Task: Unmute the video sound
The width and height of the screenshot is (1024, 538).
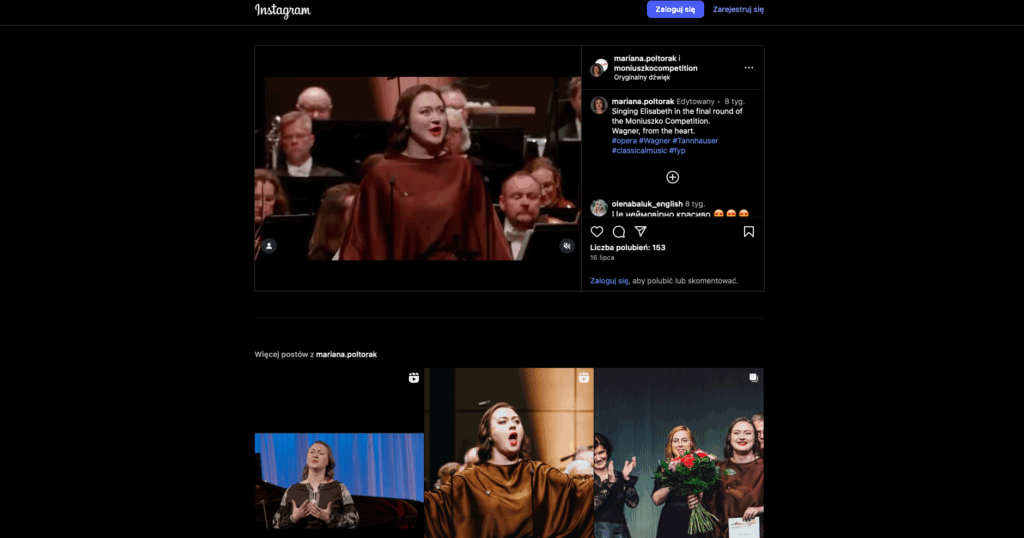Action: [x=567, y=246]
